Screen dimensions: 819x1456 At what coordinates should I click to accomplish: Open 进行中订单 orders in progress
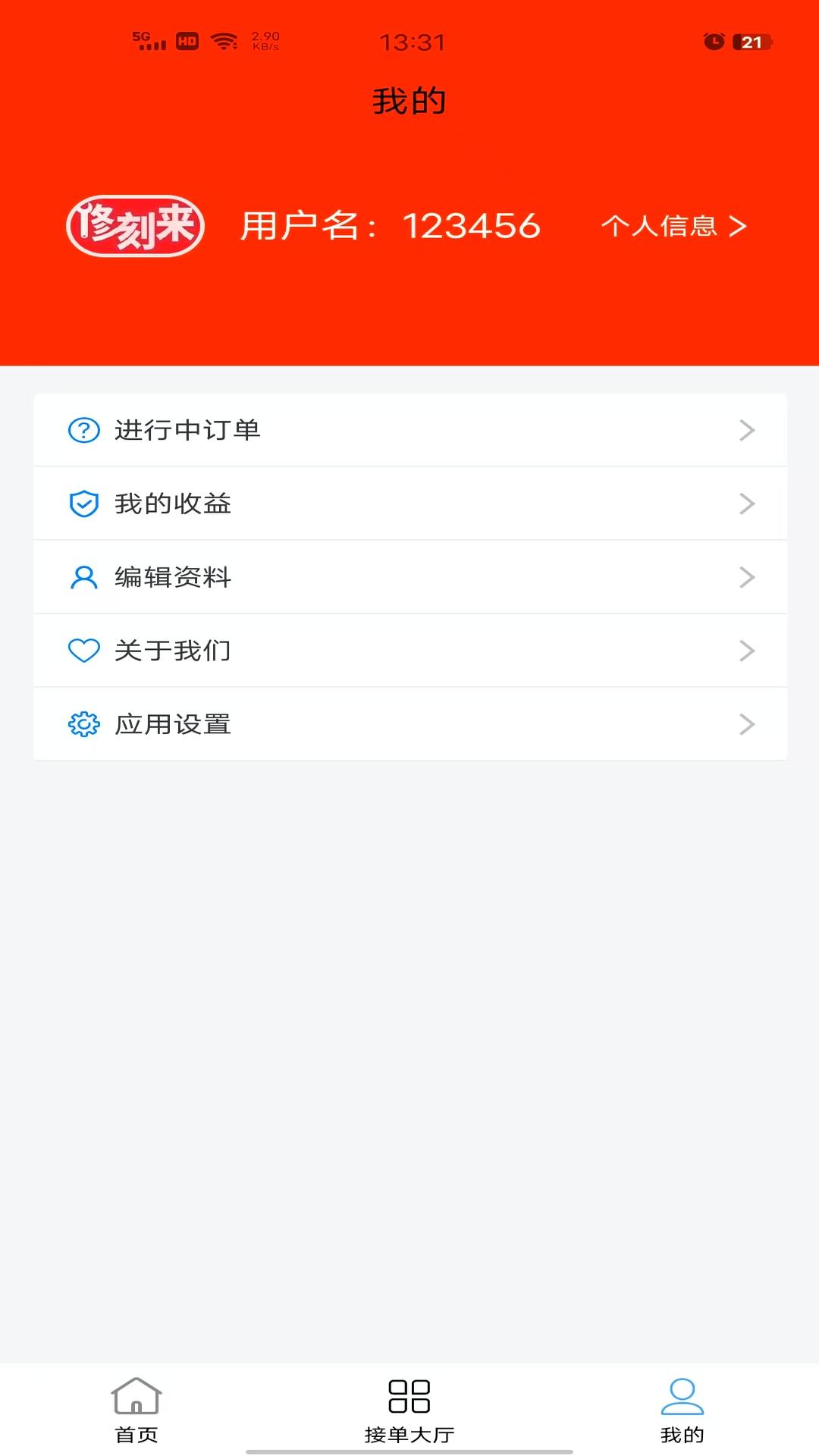[x=409, y=430]
